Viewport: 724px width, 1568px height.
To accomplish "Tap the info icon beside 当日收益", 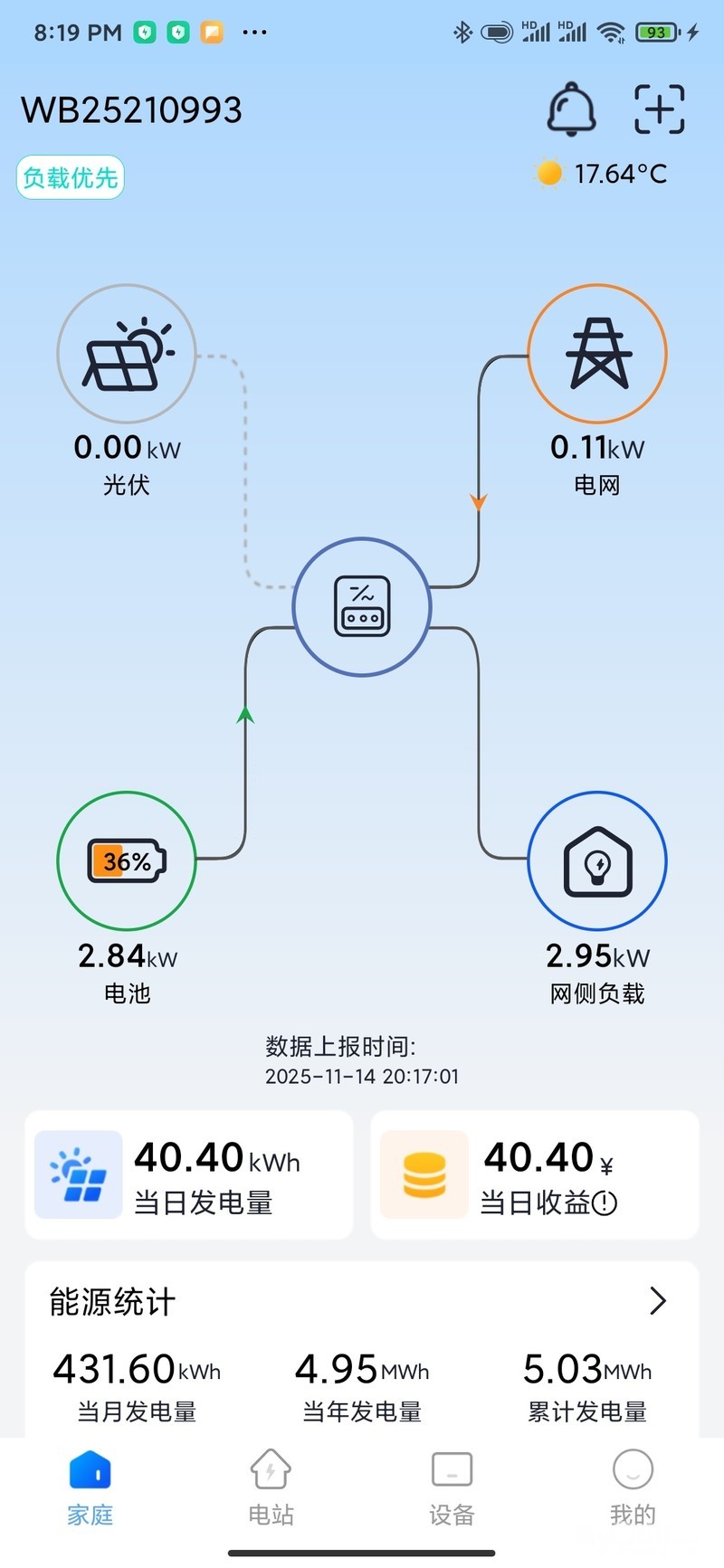I will (x=605, y=1203).
